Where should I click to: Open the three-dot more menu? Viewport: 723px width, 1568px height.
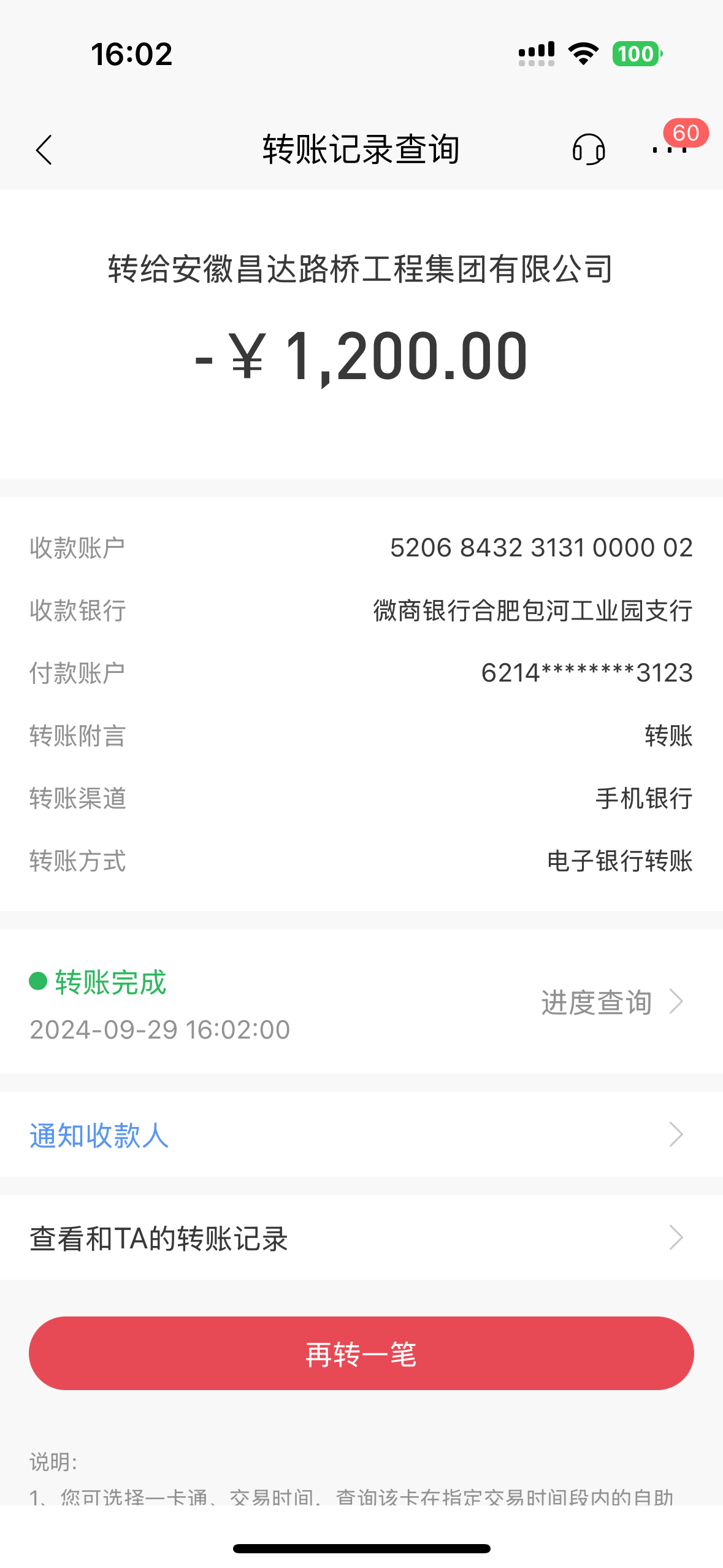tap(670, 149)
